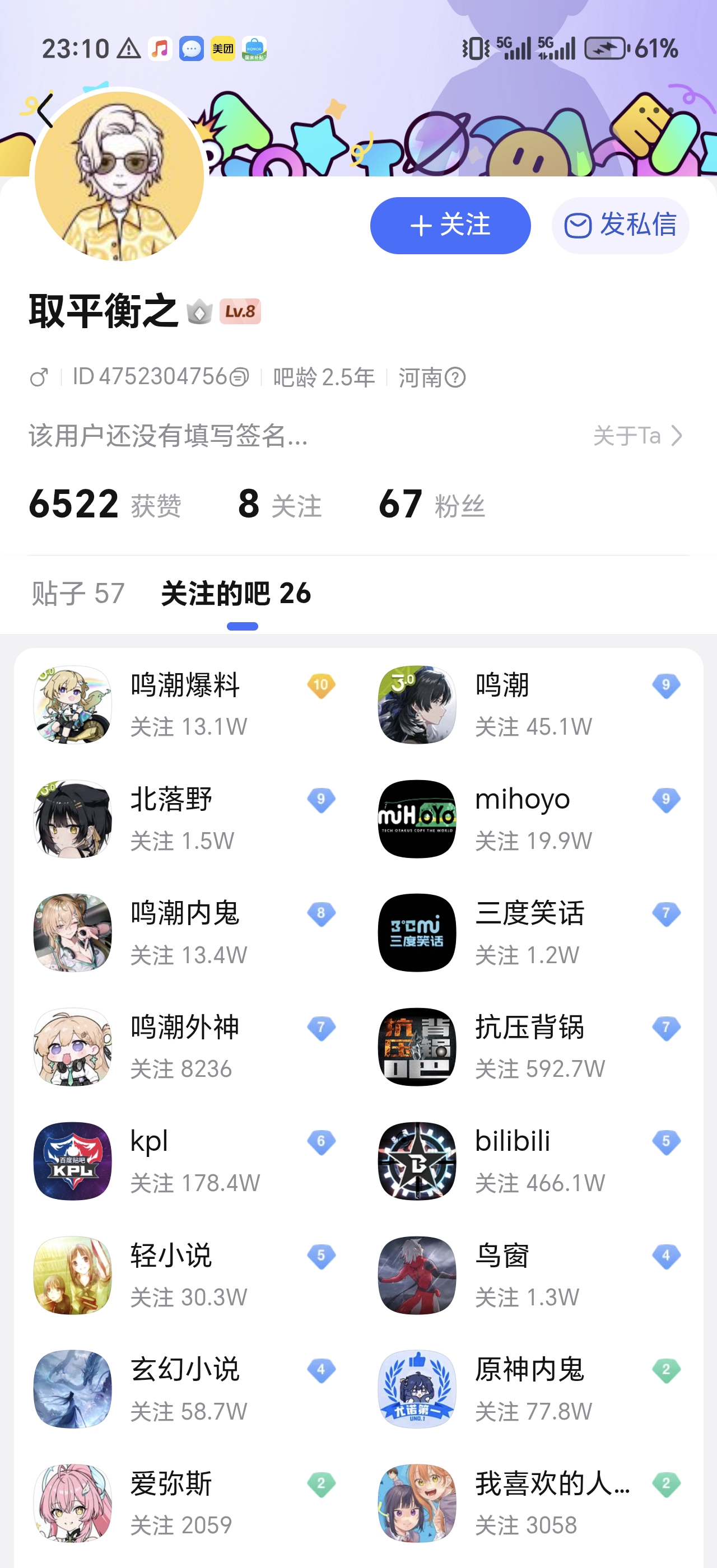
Task: Send a private message via 发私信
Action: [x=620, y=225]
